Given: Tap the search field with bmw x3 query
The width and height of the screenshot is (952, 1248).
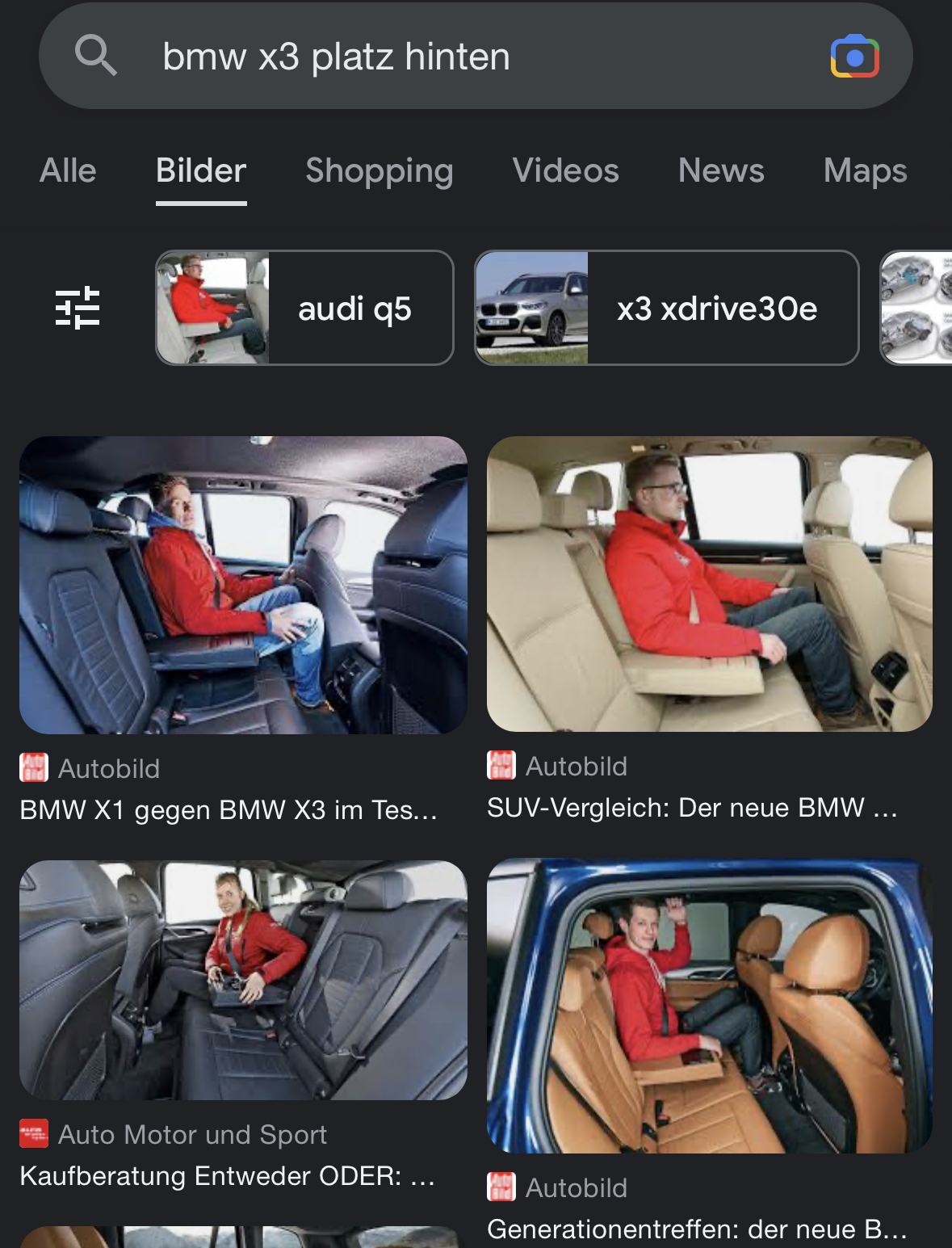Looking at the screenshot, I should coord(452,57).
